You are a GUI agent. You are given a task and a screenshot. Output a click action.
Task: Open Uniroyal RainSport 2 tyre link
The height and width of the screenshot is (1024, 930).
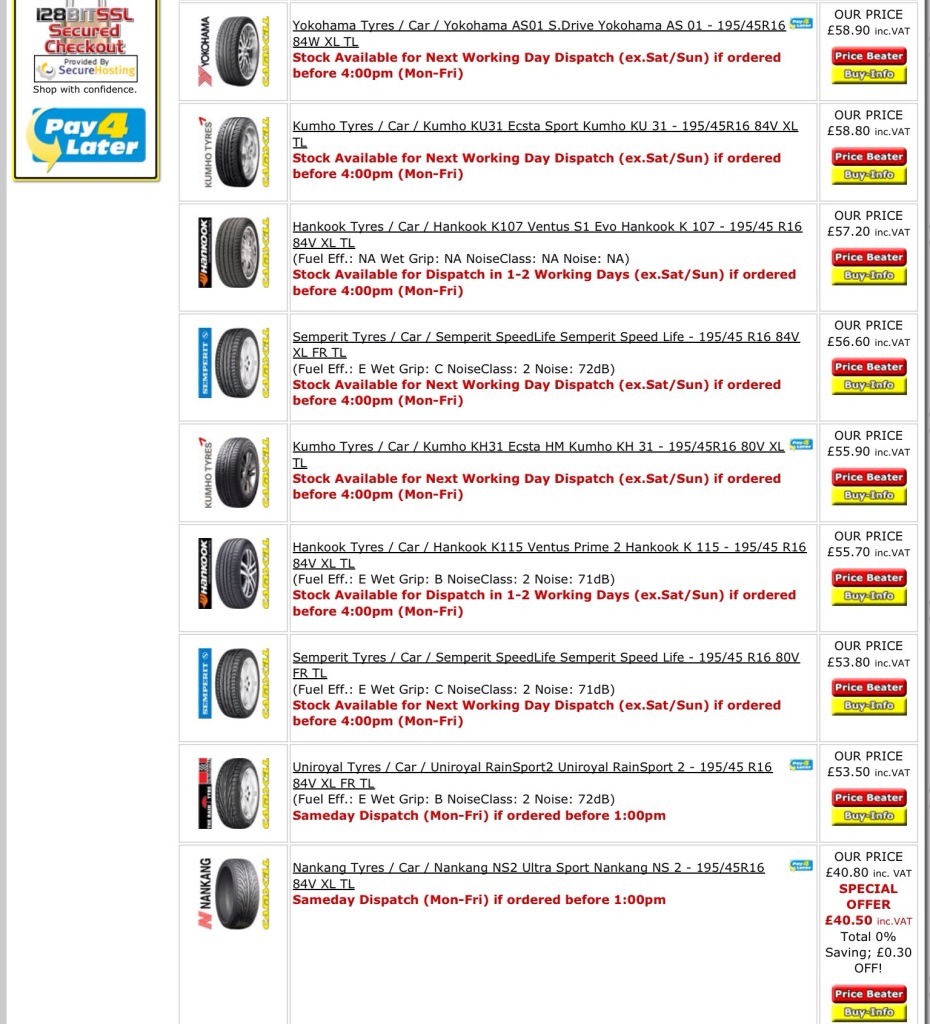[532, 767]
